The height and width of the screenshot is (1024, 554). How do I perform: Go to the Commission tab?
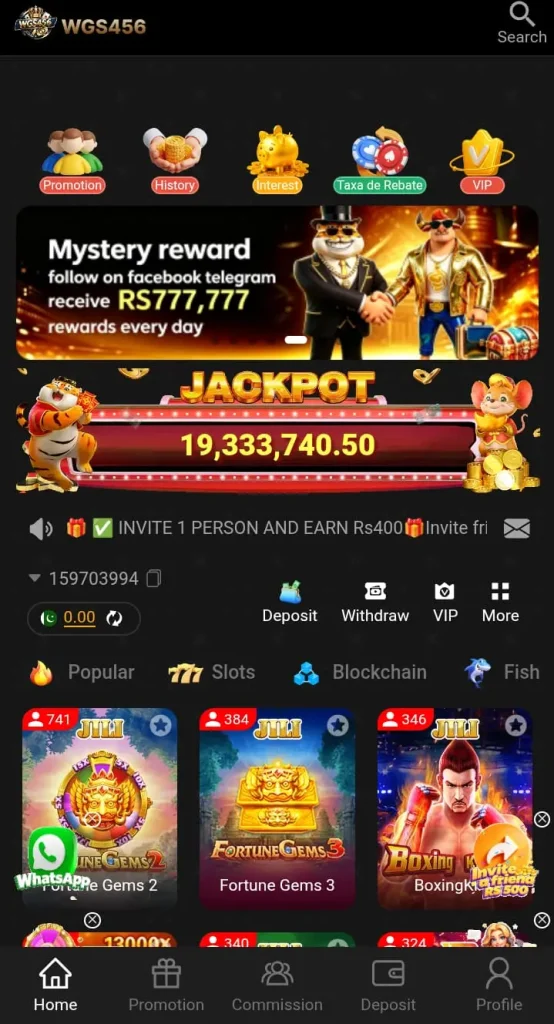(277, 985)
